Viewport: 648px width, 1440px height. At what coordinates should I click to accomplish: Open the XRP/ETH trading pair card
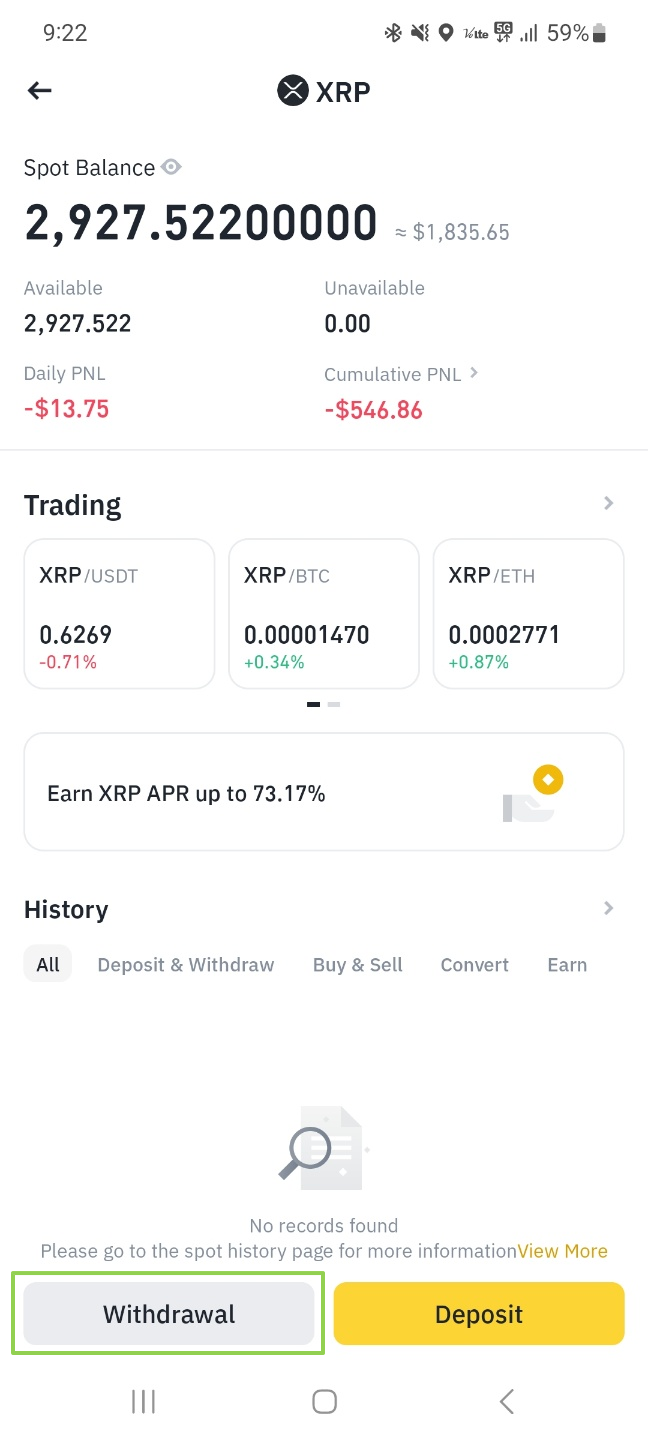[x=529, y=614]
